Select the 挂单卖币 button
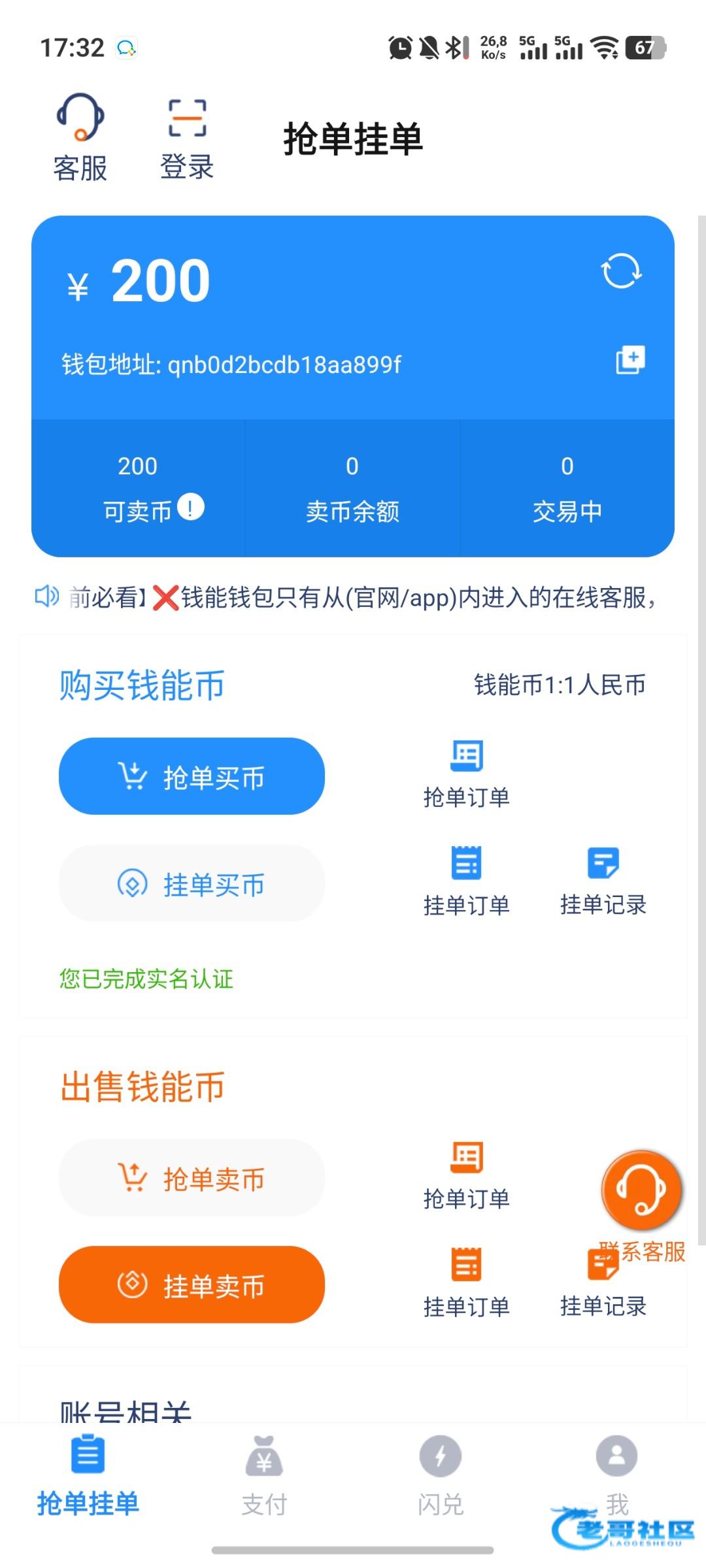 point(192,1284)
